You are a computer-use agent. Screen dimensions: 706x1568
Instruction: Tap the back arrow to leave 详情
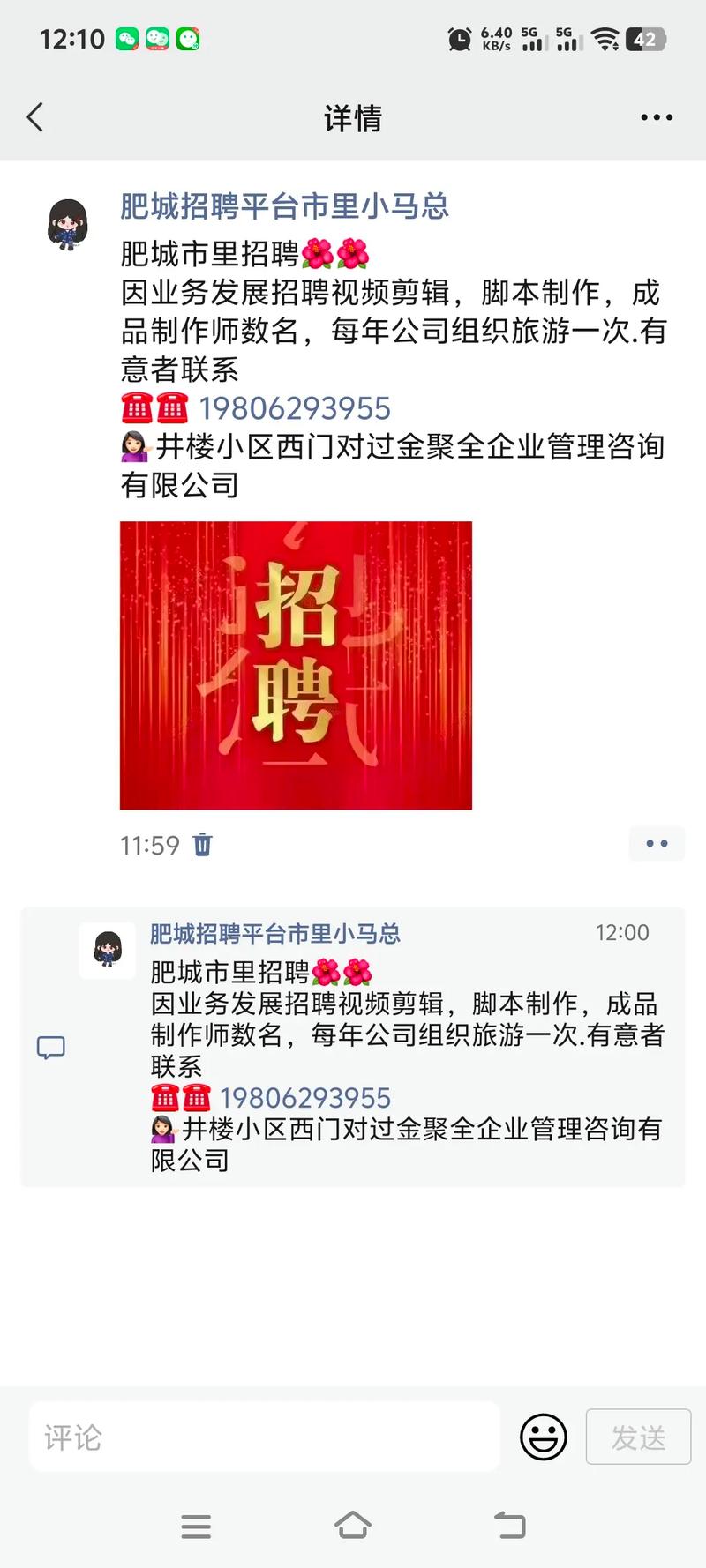point(35,116)
